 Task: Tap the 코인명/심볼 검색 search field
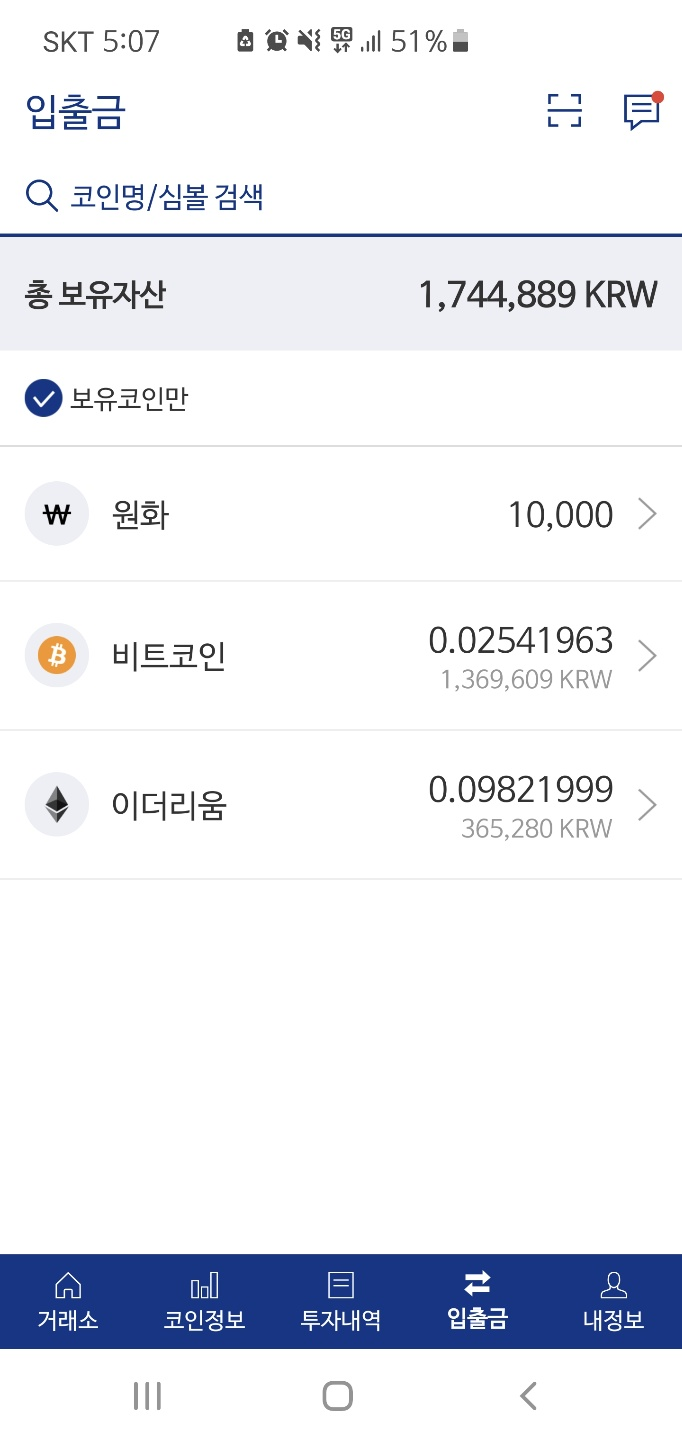341,196
